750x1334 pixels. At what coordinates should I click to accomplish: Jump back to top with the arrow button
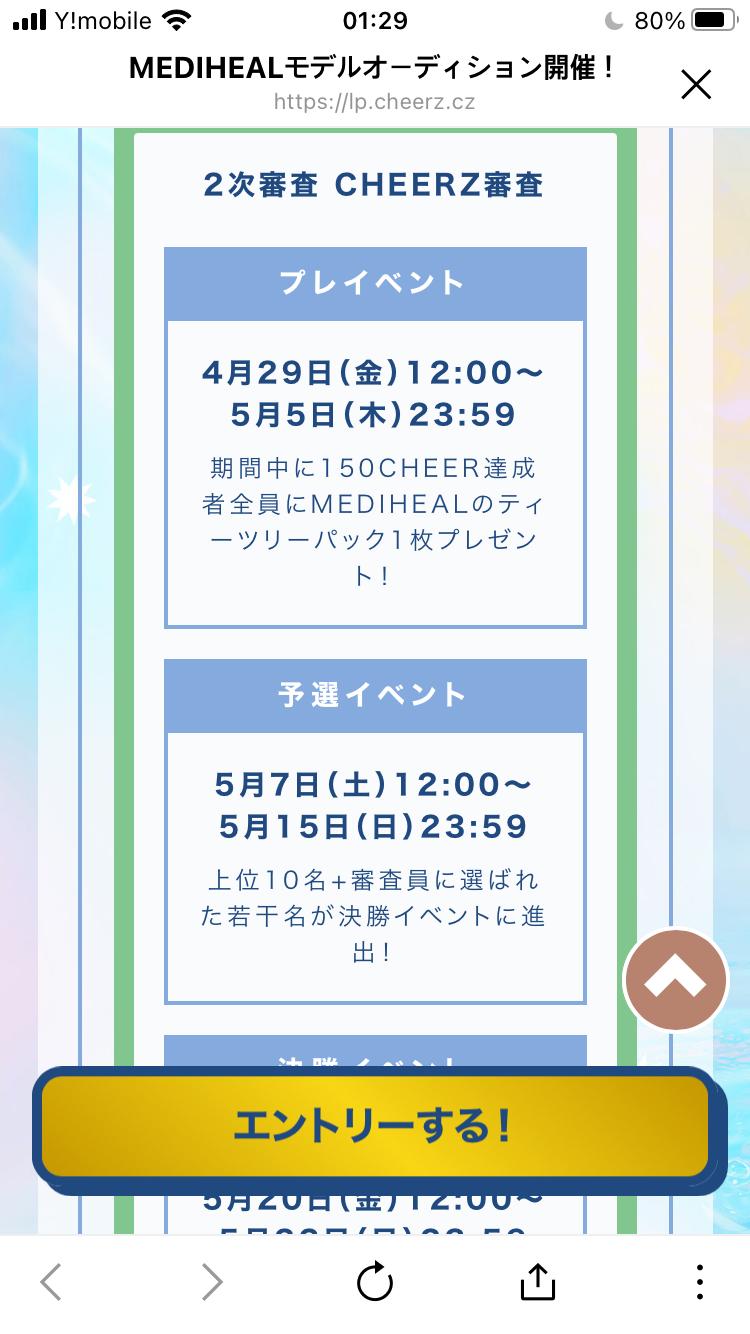click(x=676, y=981)
